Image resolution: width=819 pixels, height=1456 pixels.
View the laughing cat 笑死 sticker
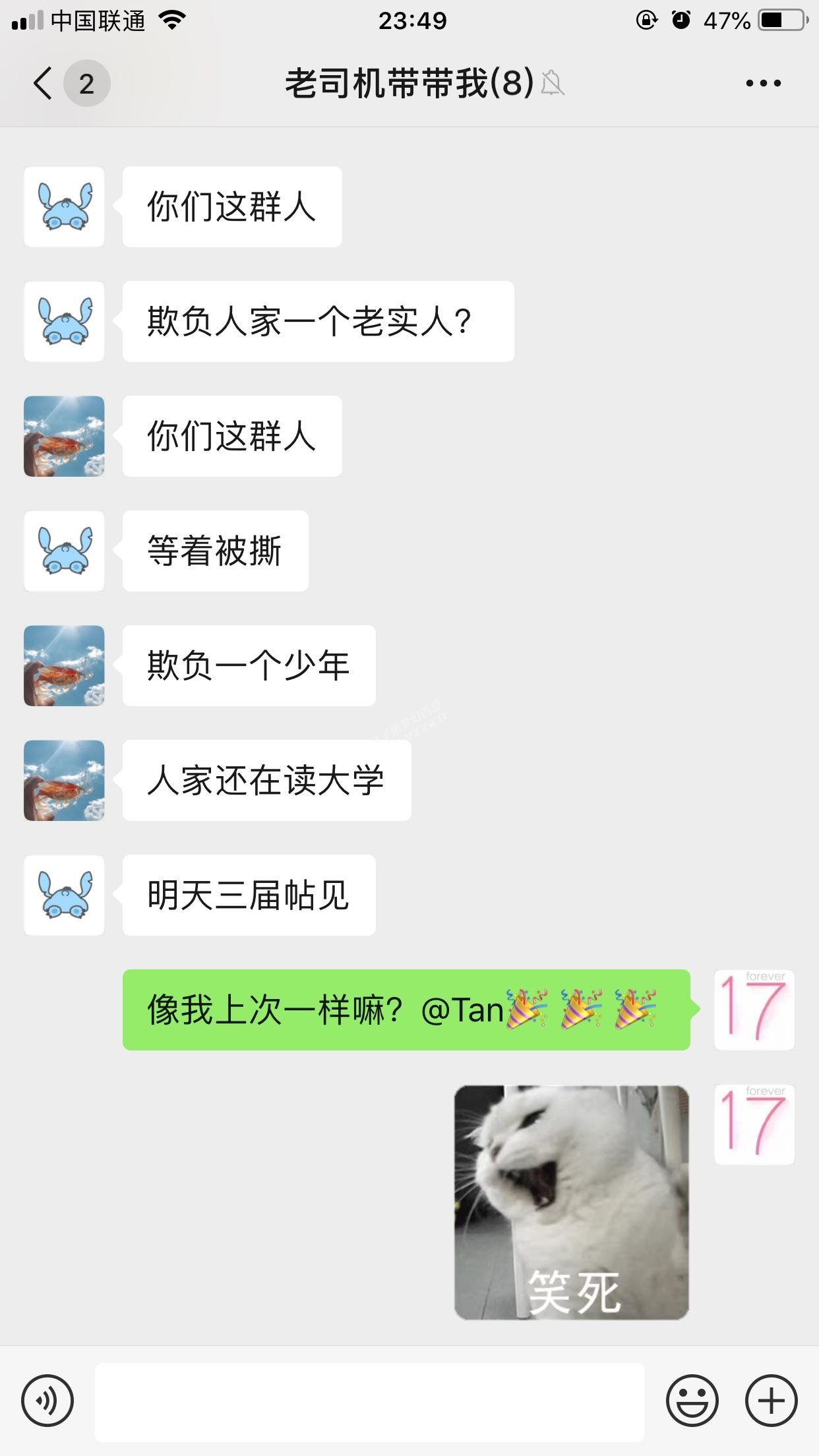572,1202
